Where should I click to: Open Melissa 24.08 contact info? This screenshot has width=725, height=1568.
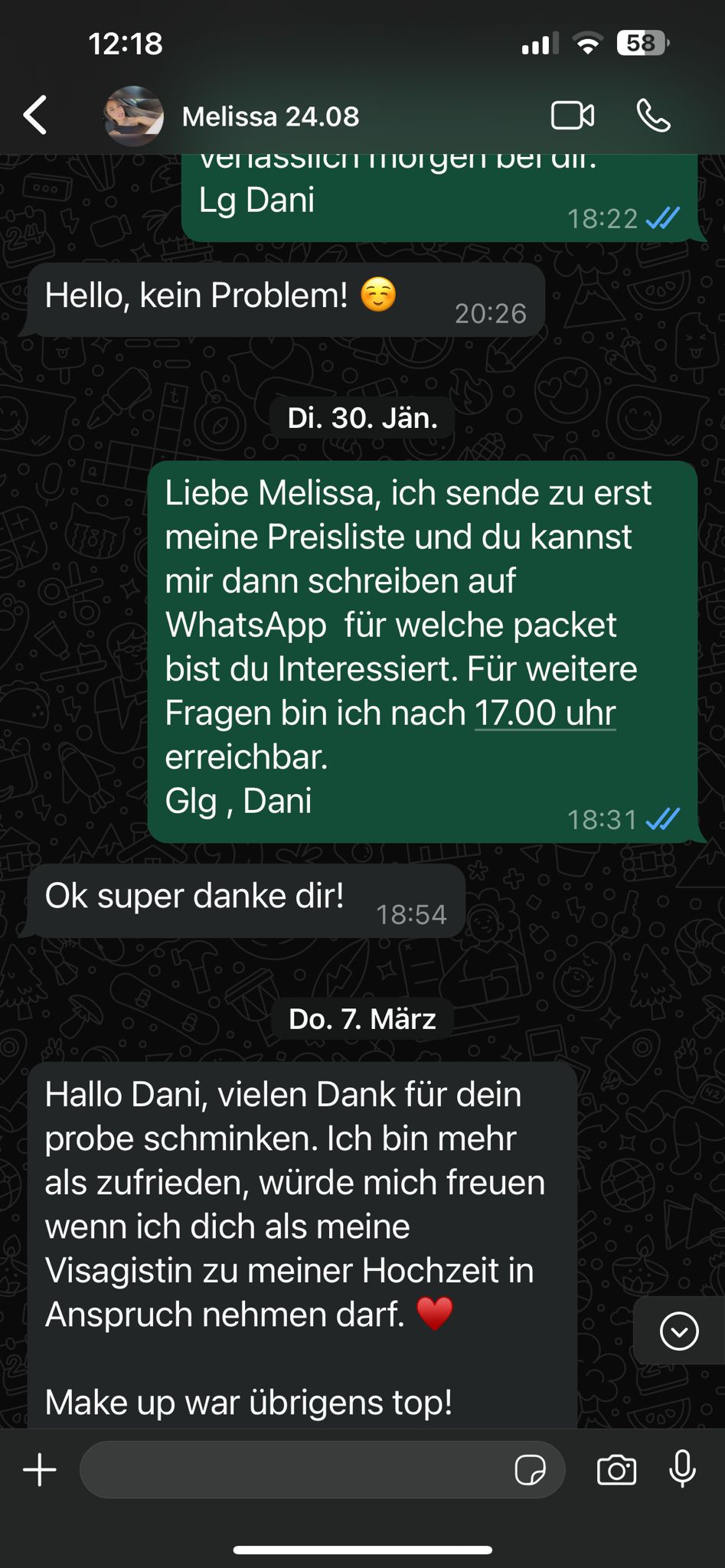(x=270, y=116)
